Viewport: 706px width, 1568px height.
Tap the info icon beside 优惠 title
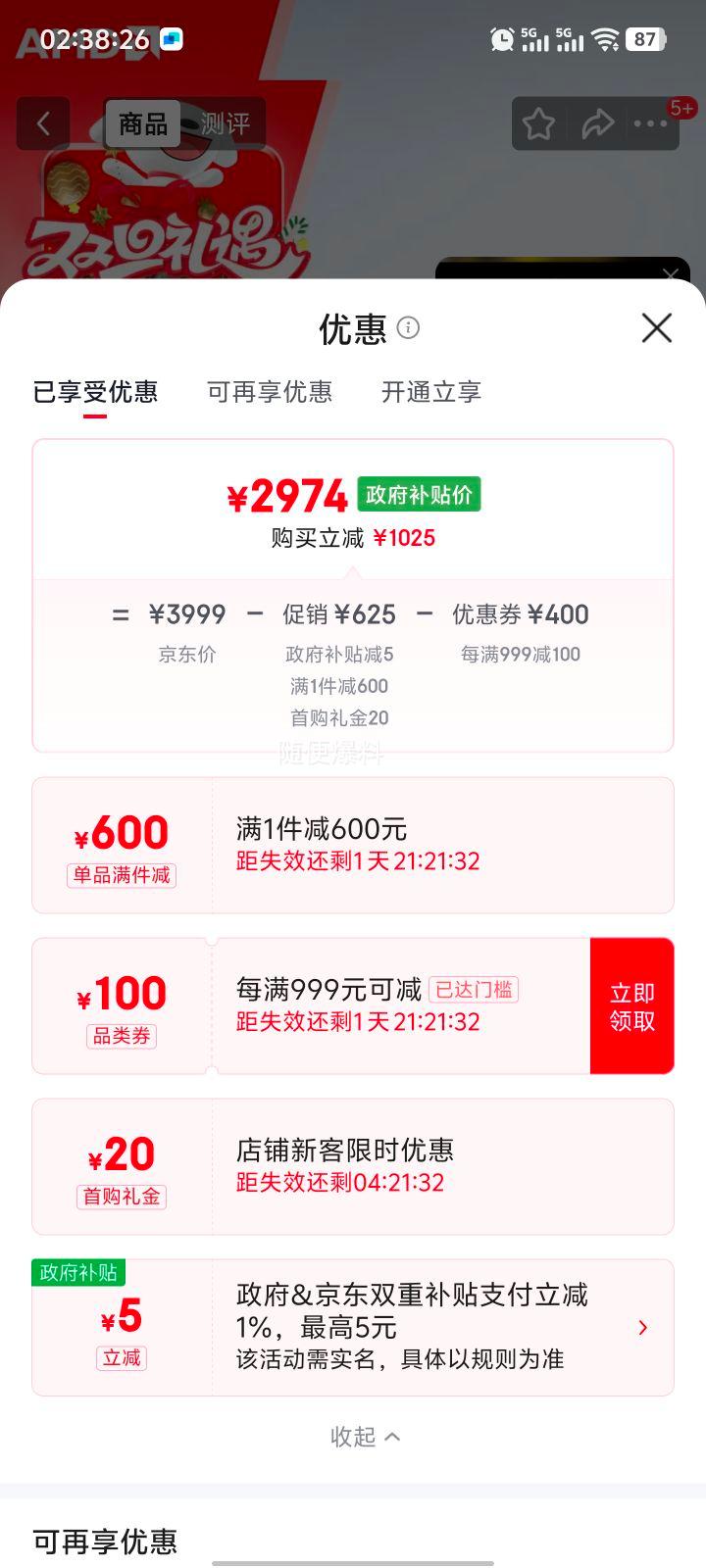[410, 328]
